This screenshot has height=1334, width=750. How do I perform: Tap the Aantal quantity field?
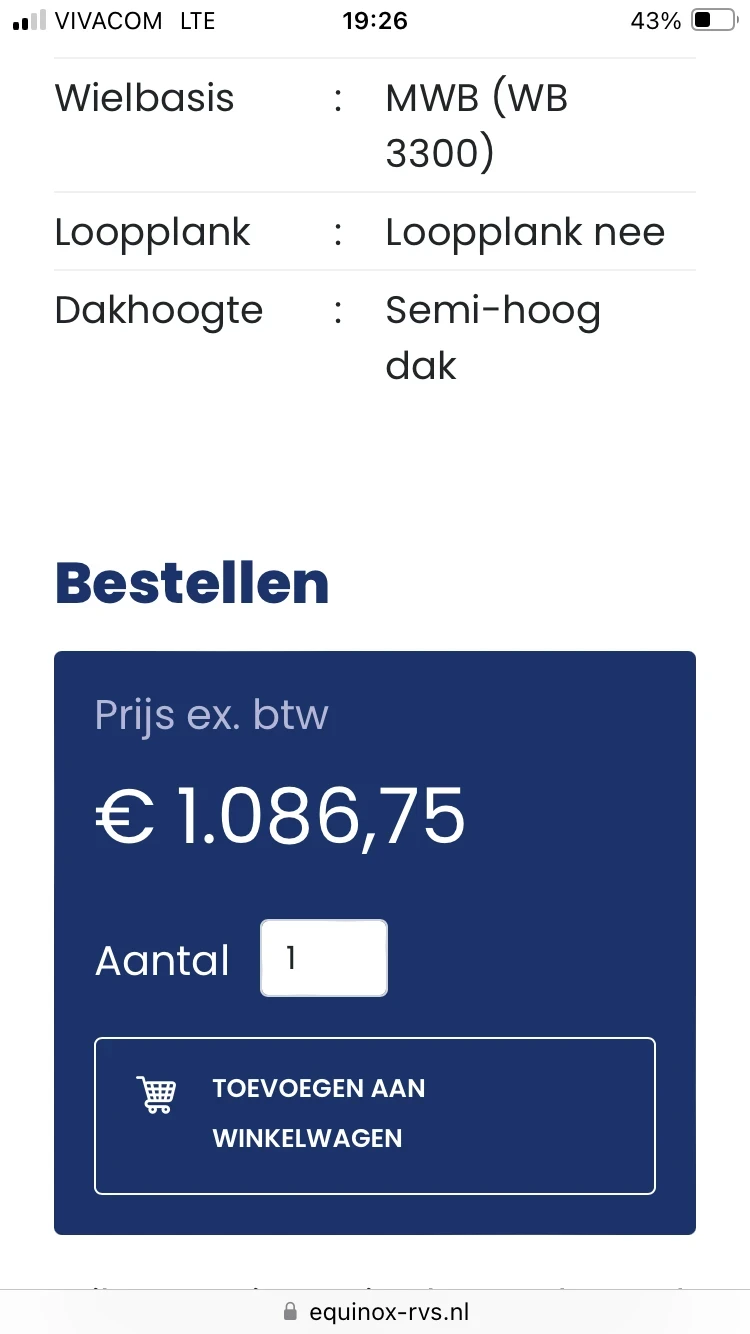[323, 958]
